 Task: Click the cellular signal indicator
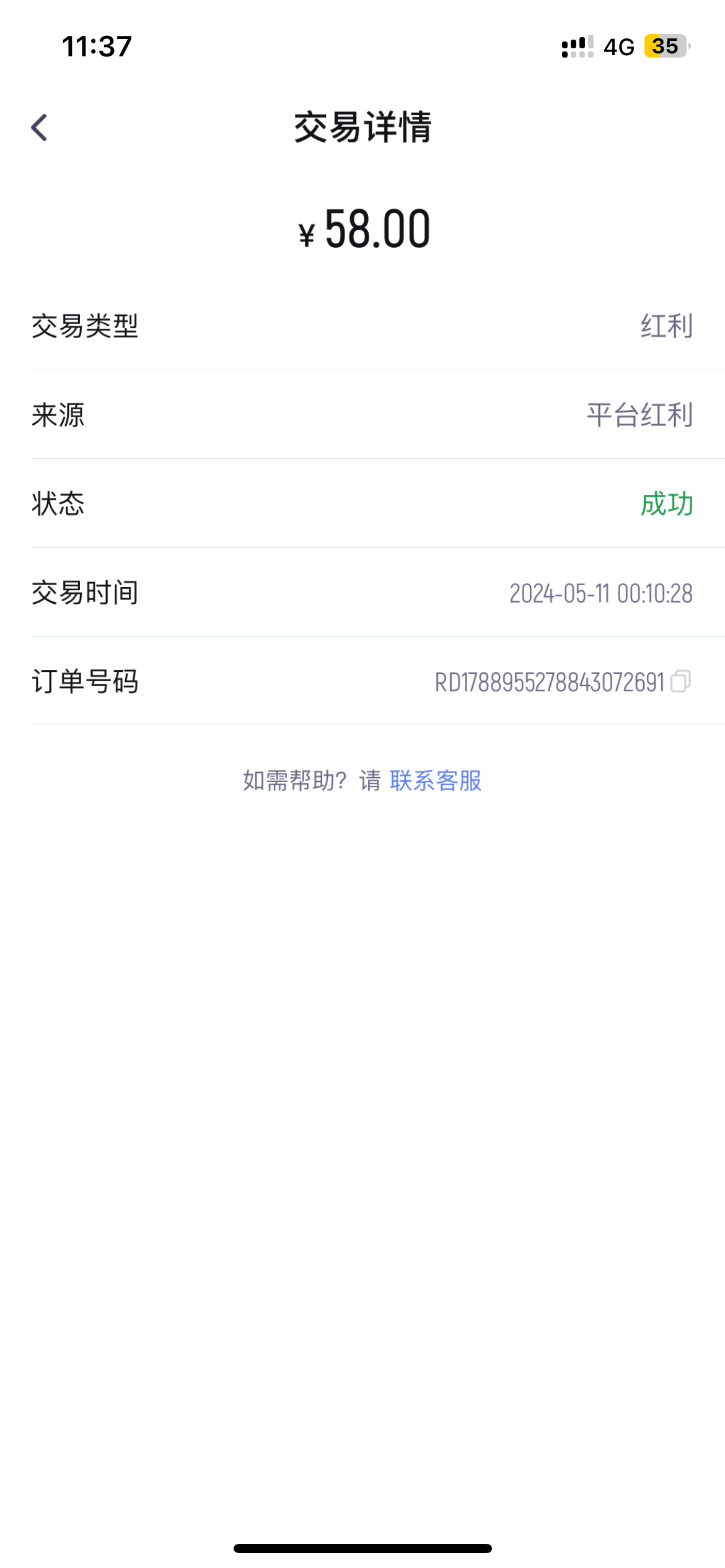tap(576, 46)
